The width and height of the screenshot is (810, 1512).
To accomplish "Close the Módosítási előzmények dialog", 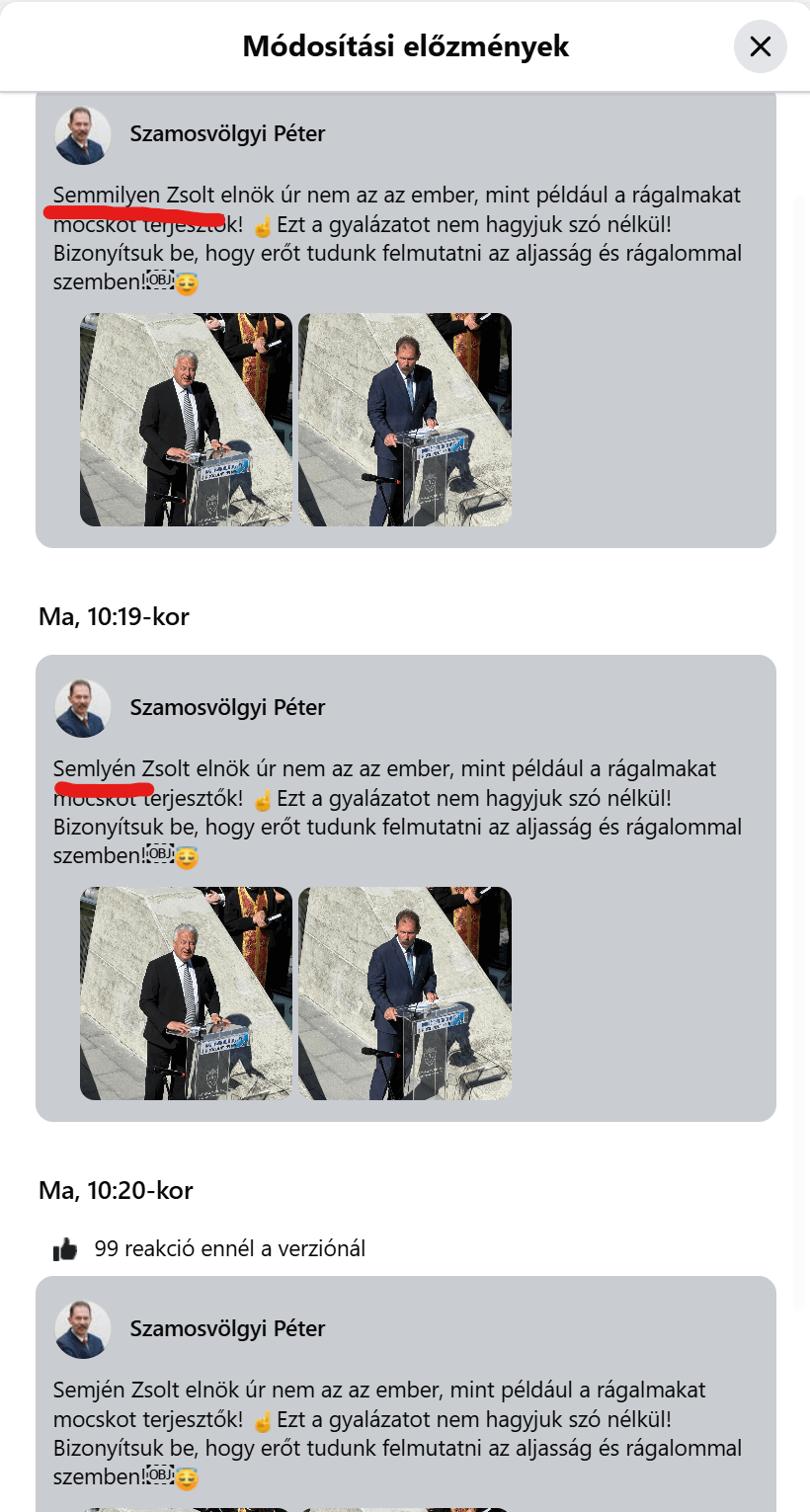I will tap(760, 46).
